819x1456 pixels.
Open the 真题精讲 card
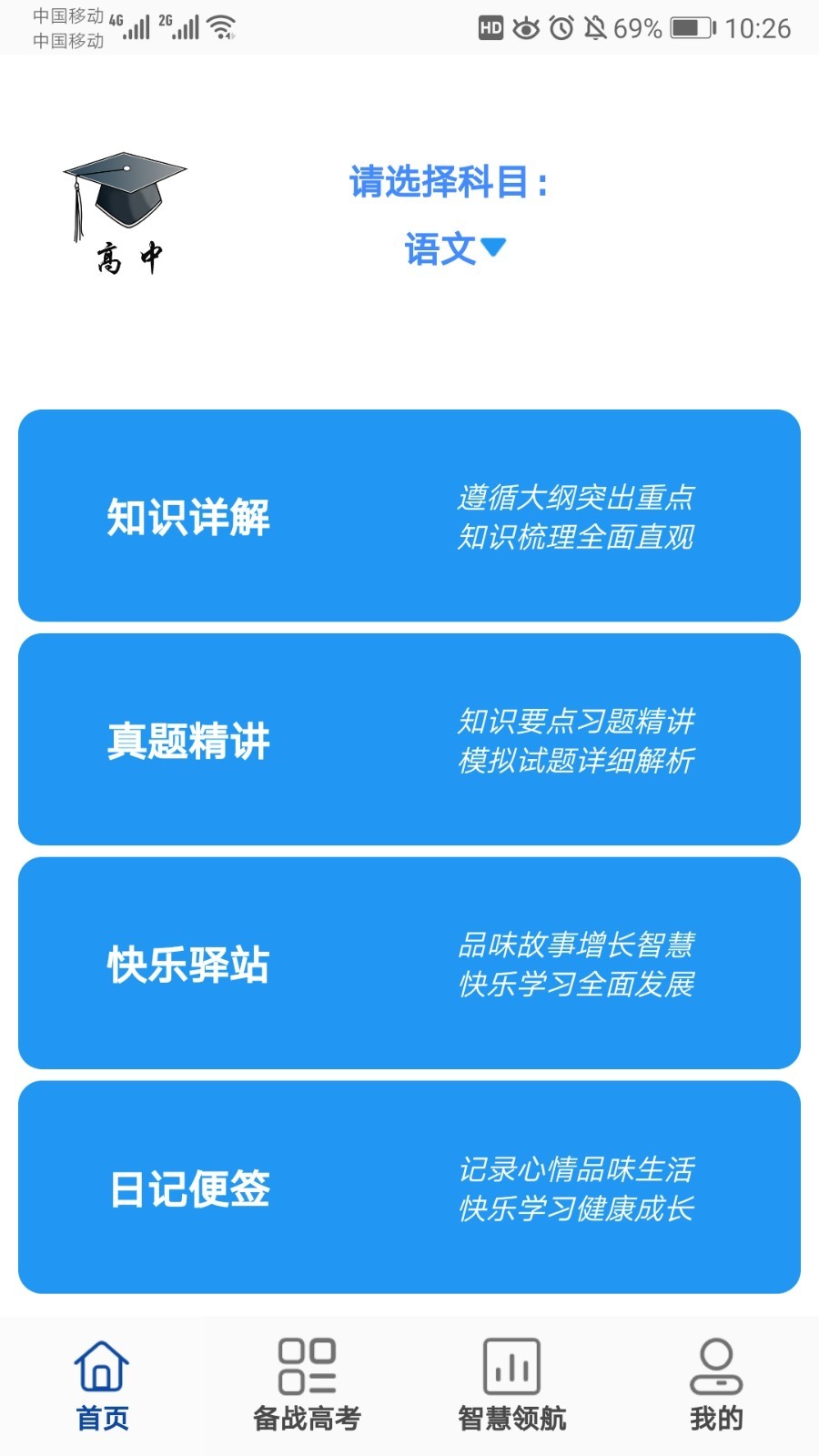click(x=409, y=740)
